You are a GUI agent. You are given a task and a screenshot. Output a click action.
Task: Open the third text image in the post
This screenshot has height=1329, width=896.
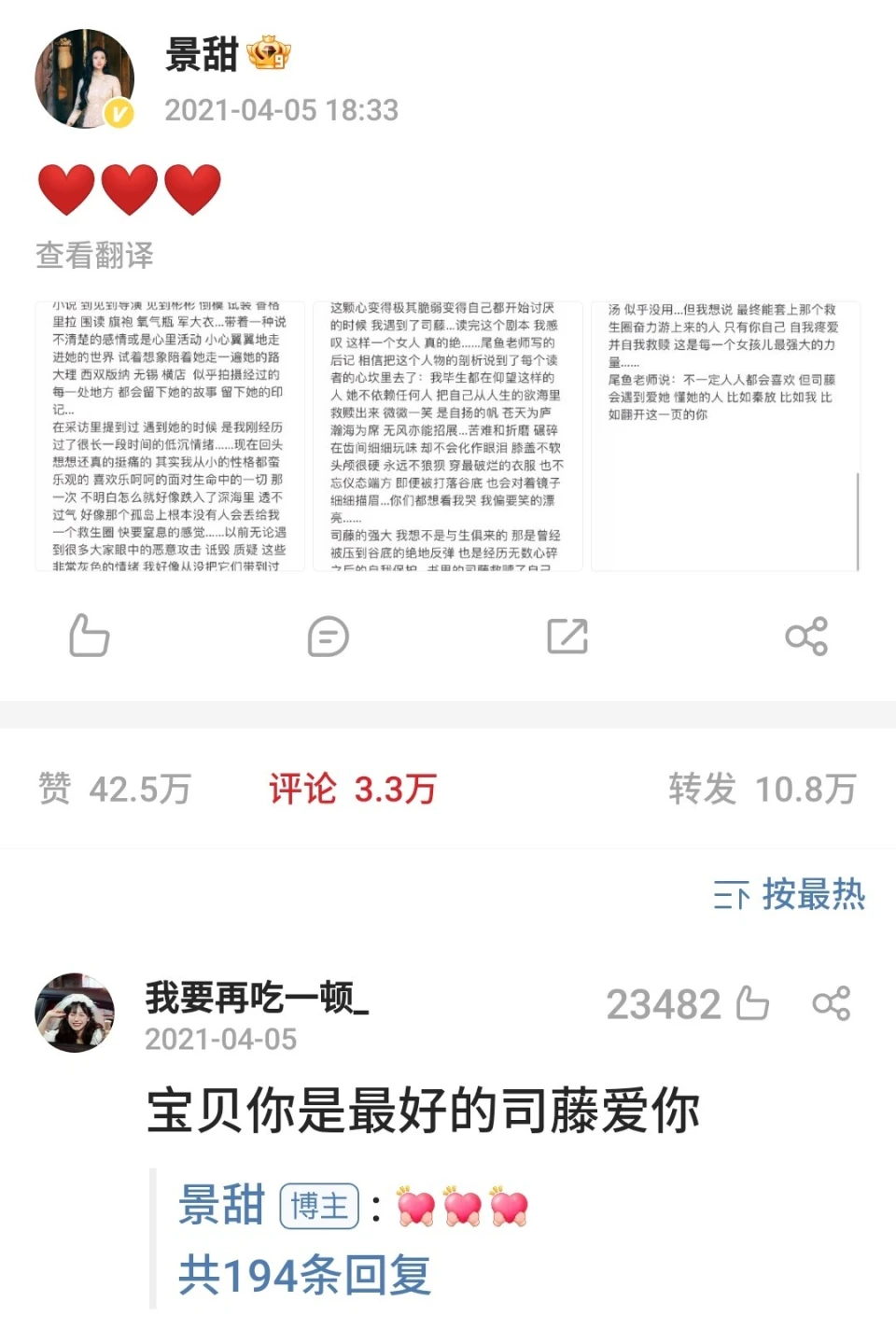(725, 436)
